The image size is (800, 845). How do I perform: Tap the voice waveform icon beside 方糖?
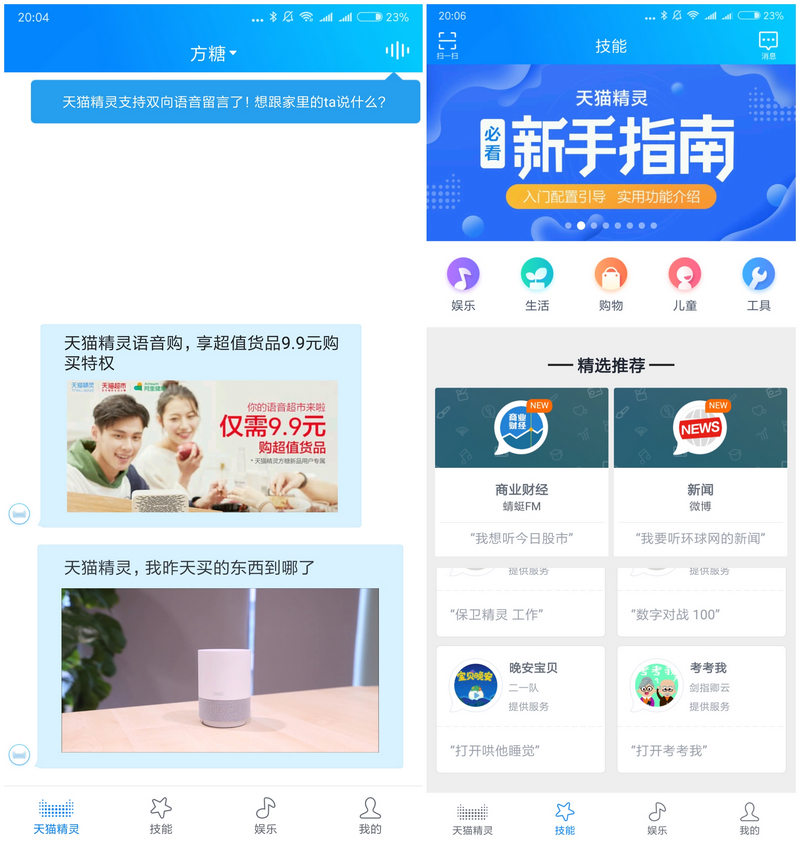397,51
